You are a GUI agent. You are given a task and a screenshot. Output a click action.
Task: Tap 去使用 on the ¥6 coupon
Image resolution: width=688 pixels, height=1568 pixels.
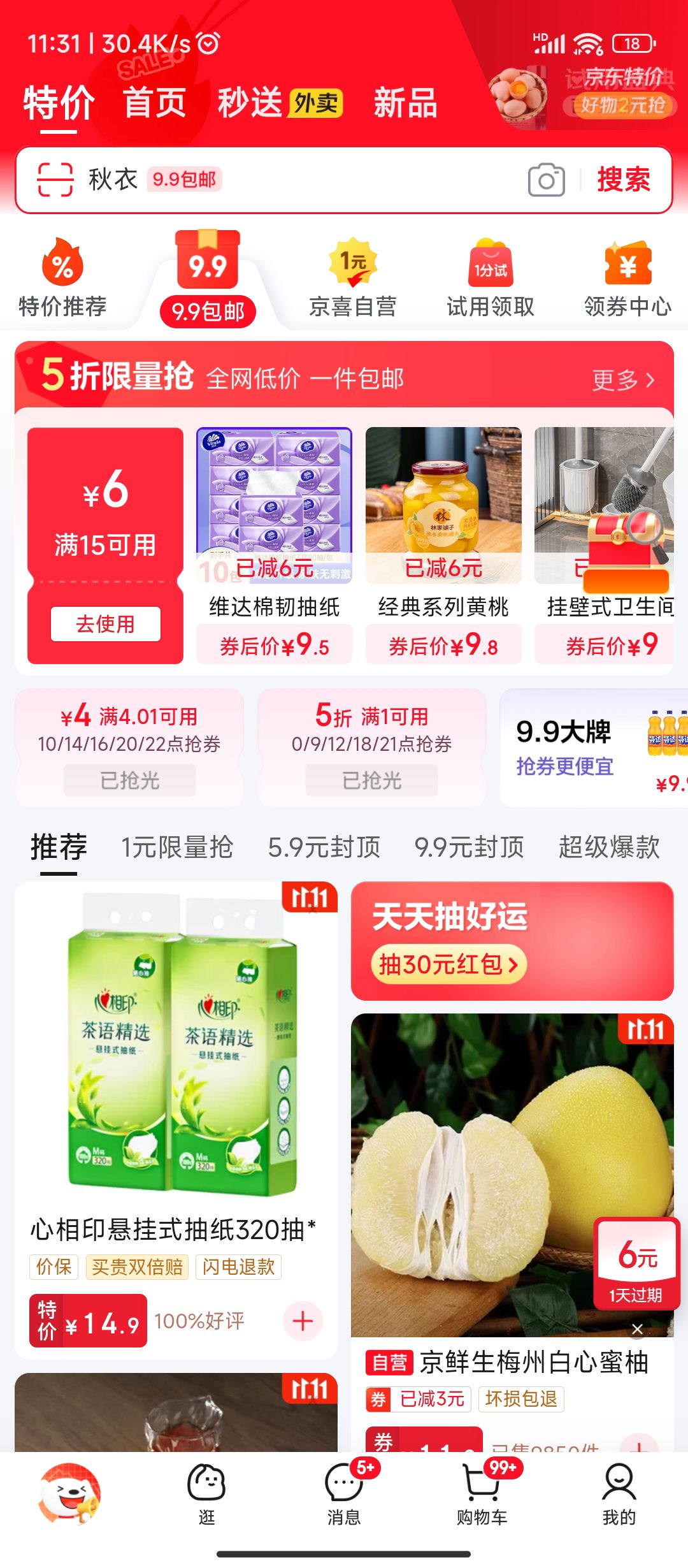tap(106, 625)
